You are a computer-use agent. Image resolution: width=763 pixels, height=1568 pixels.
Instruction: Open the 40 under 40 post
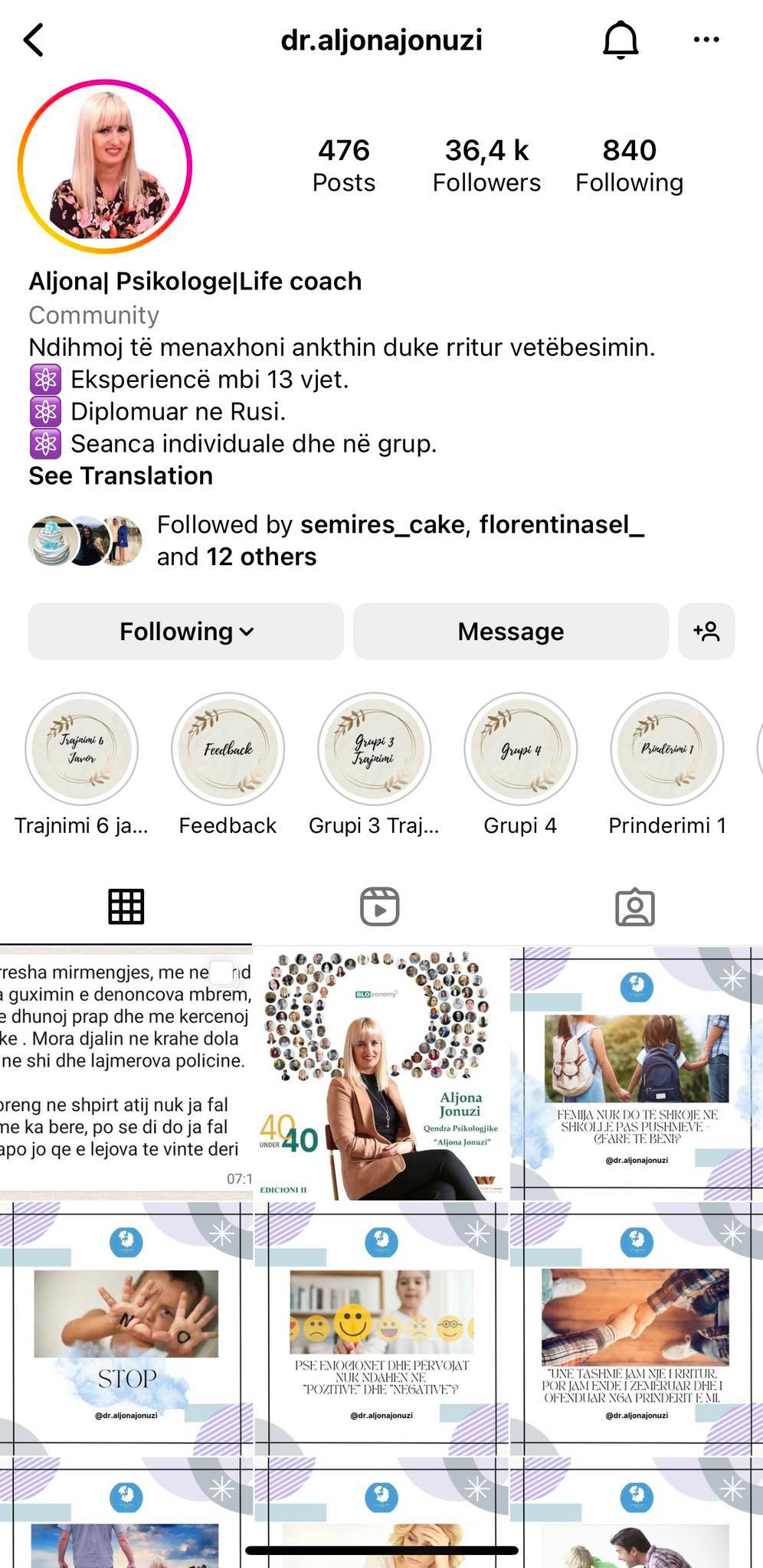[x=381, y=1073]
